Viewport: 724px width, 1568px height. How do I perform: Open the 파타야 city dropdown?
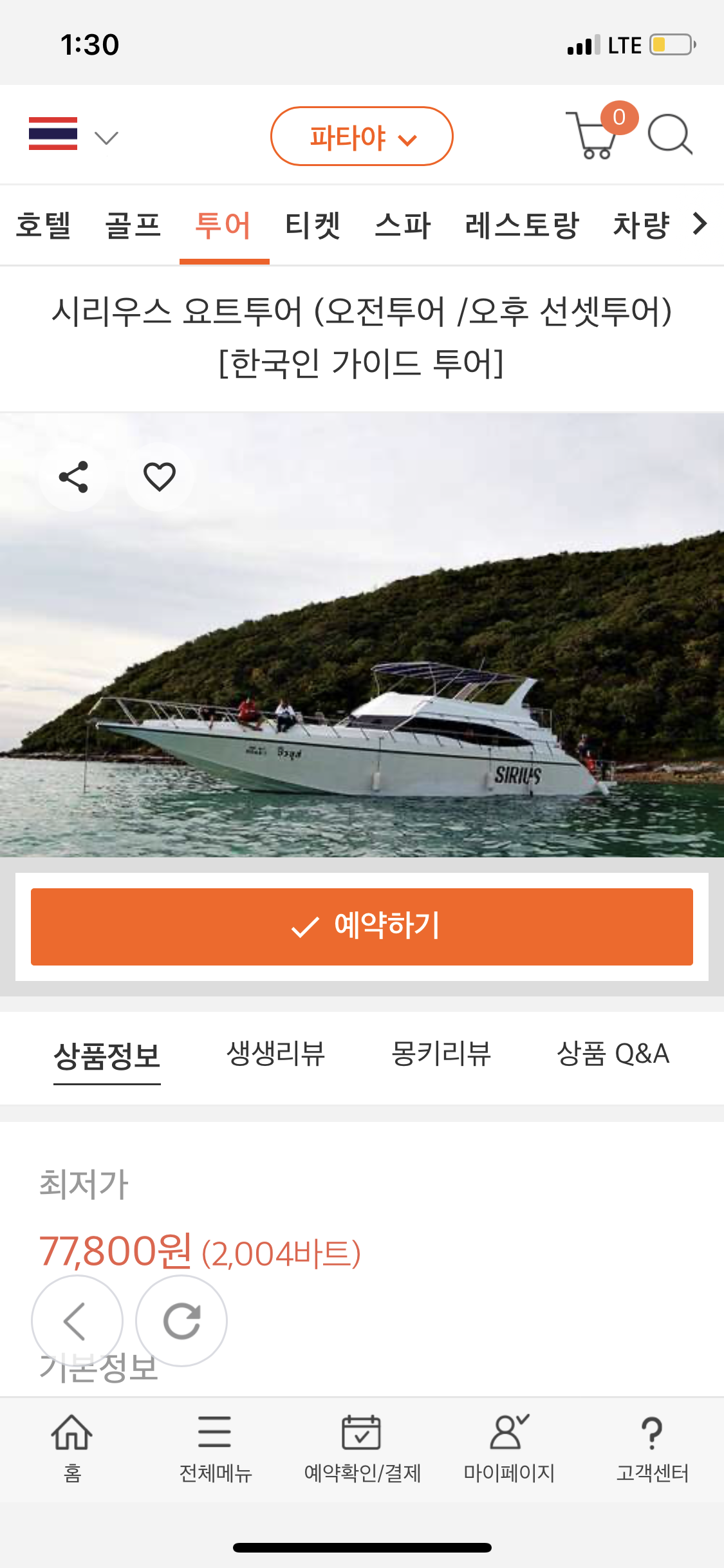362,136
